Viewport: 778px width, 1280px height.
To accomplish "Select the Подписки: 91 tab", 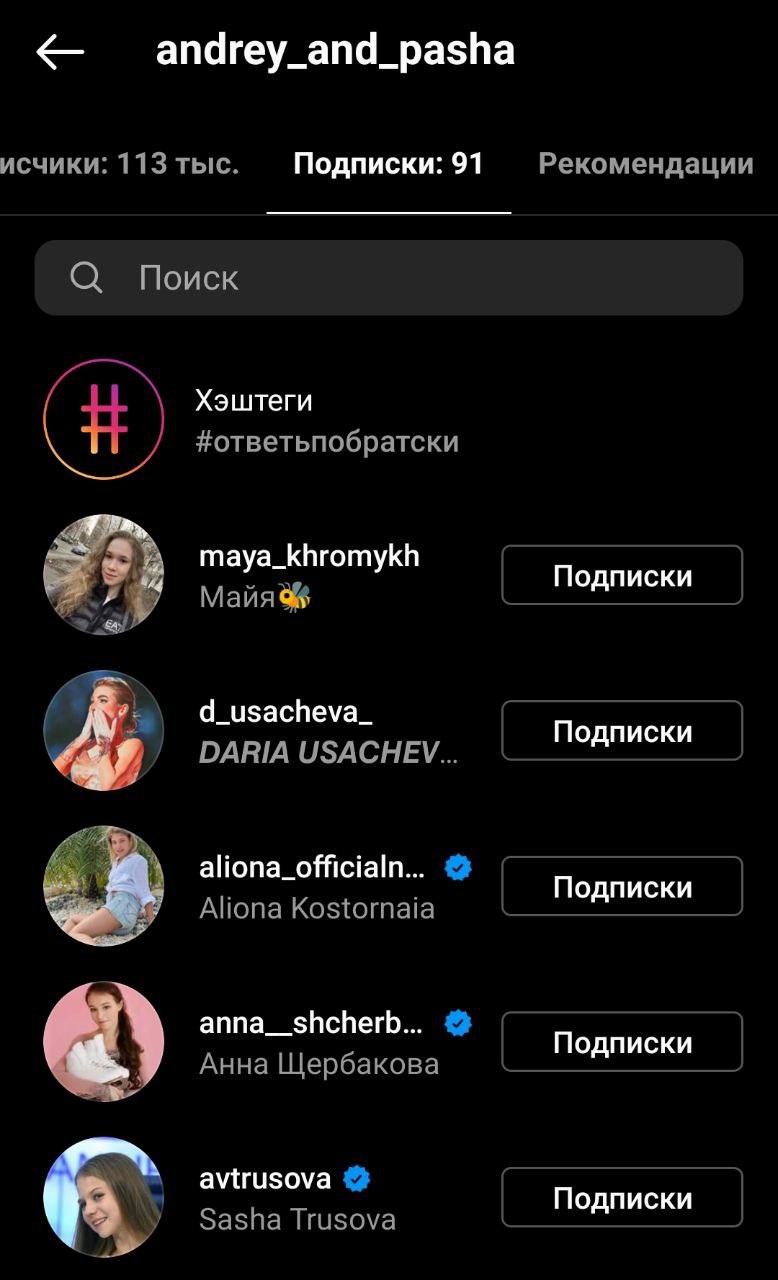I will (x=388, y=164).
